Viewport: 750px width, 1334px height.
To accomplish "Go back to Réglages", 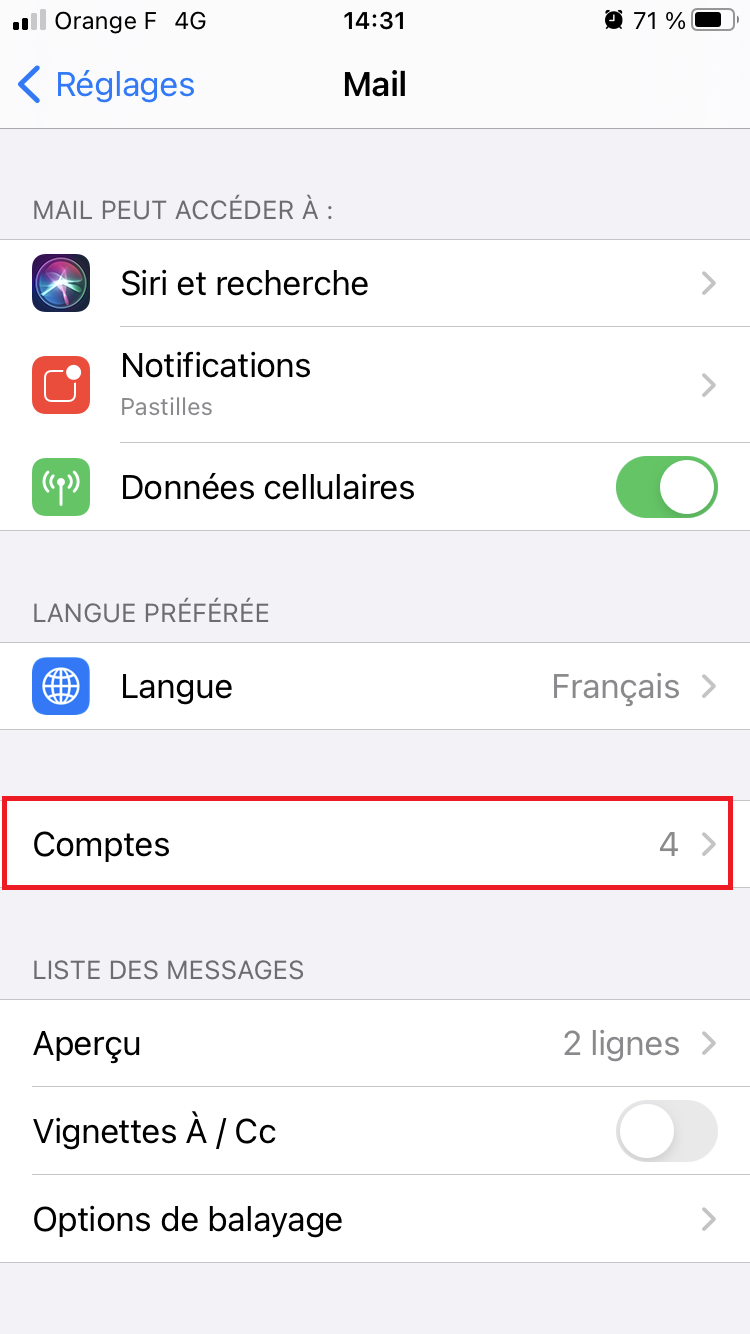I will click(x=106, y=85).
